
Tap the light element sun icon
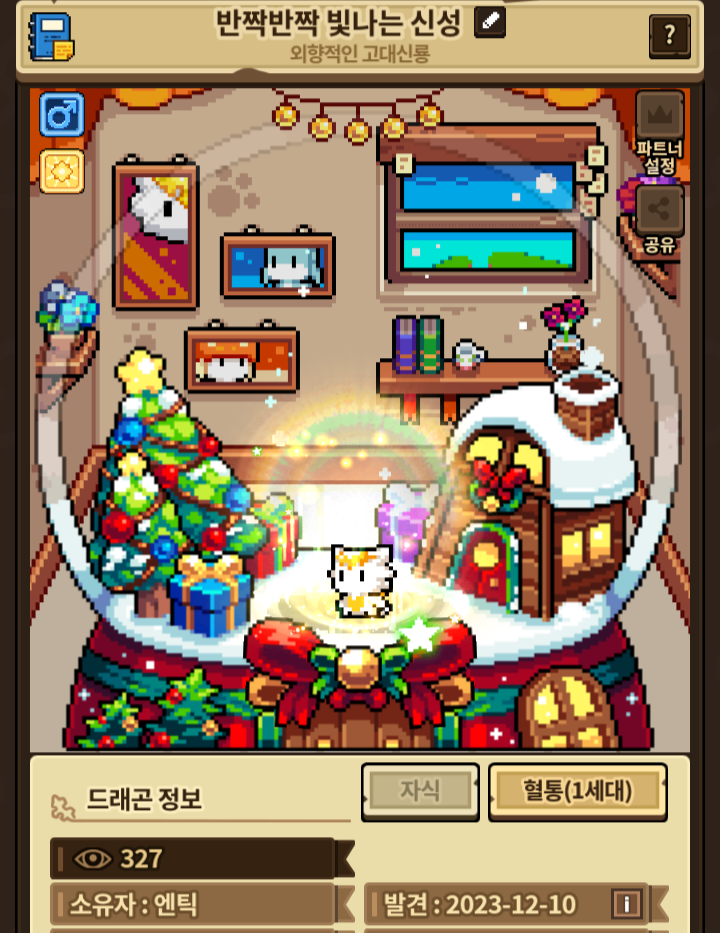pyautogui.click(x=62, y=172)
